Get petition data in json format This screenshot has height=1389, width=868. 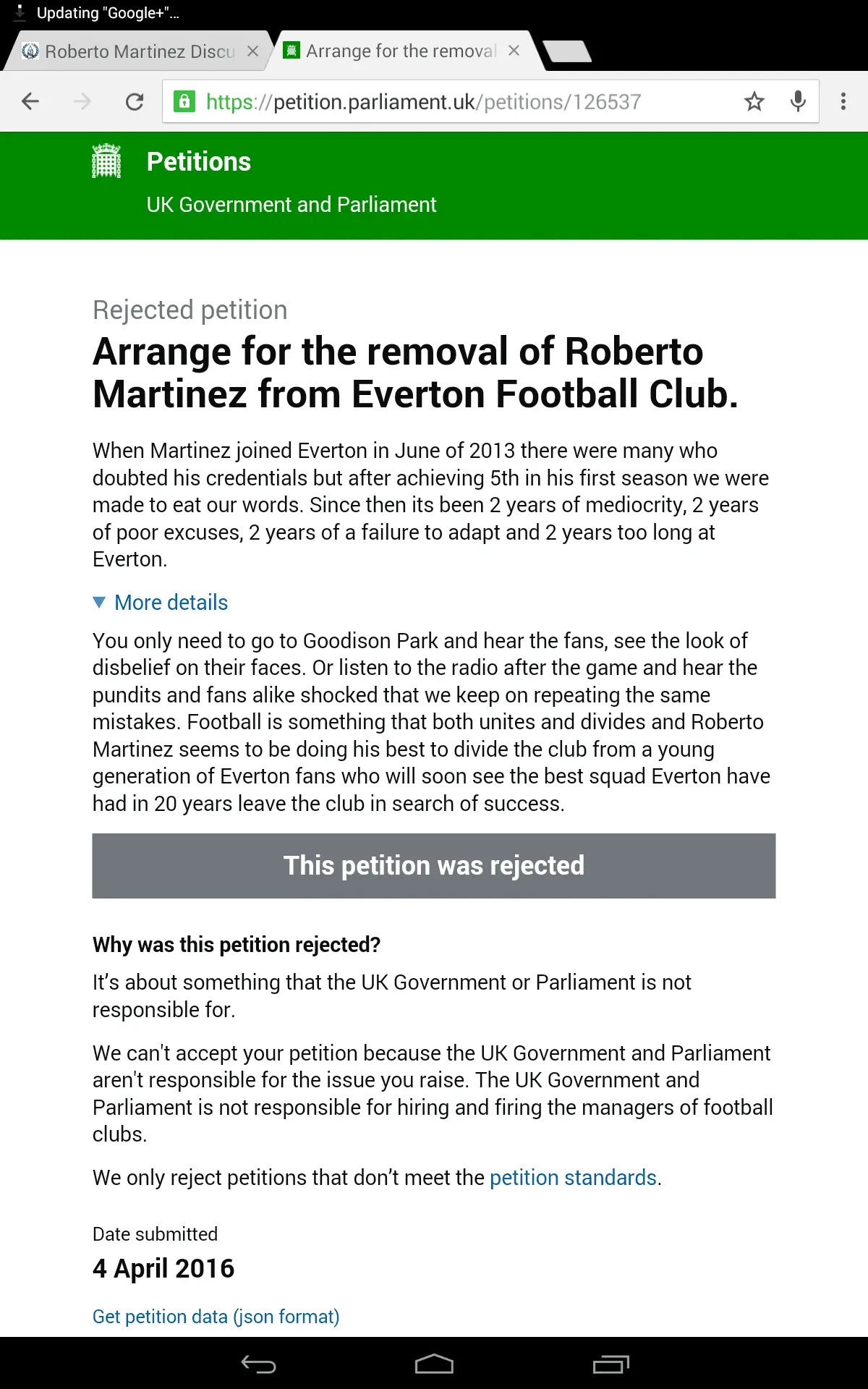point(216,1317)
